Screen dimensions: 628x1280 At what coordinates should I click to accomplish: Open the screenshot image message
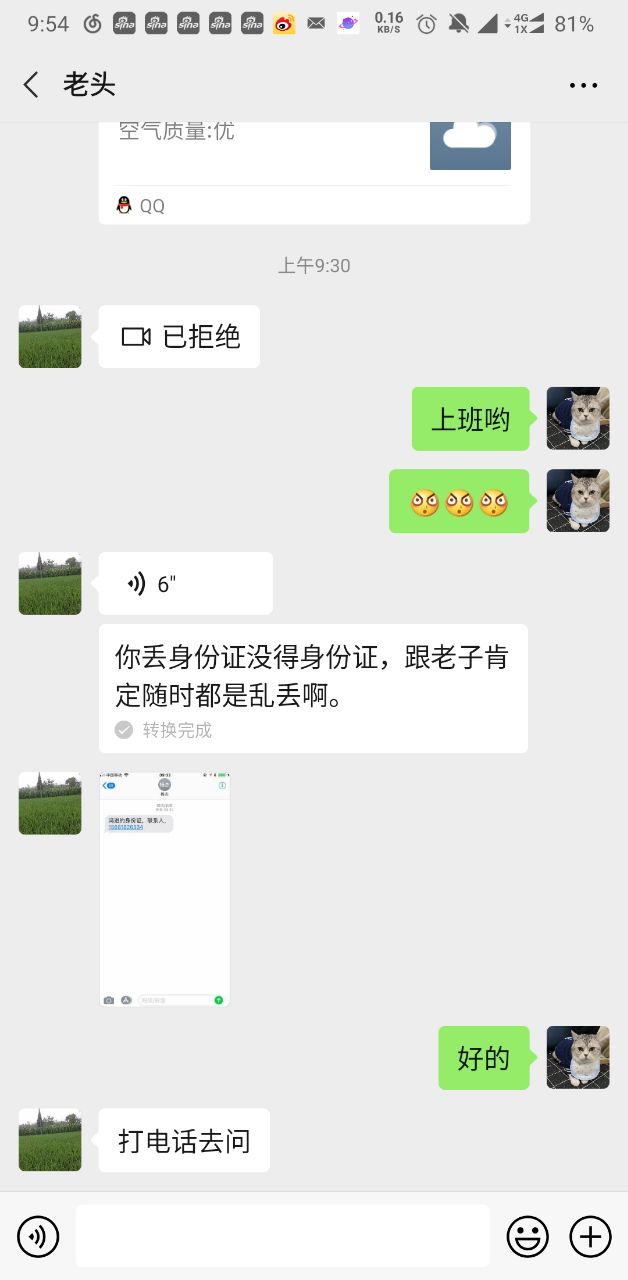(165, 889)
